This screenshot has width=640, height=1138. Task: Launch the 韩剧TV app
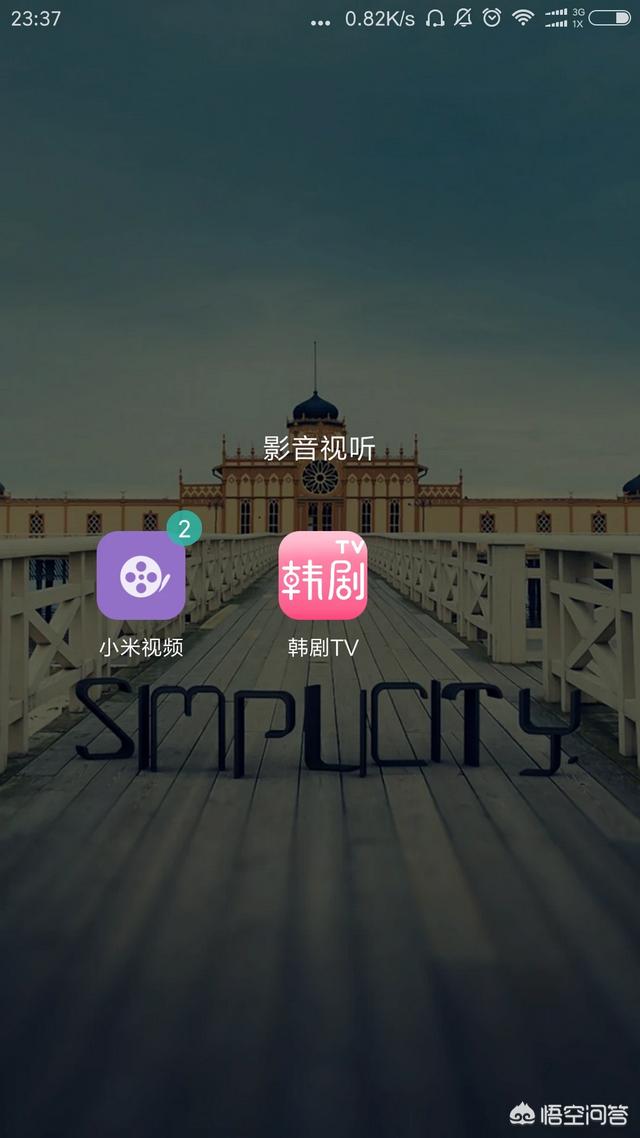click(x=322, y=576)
